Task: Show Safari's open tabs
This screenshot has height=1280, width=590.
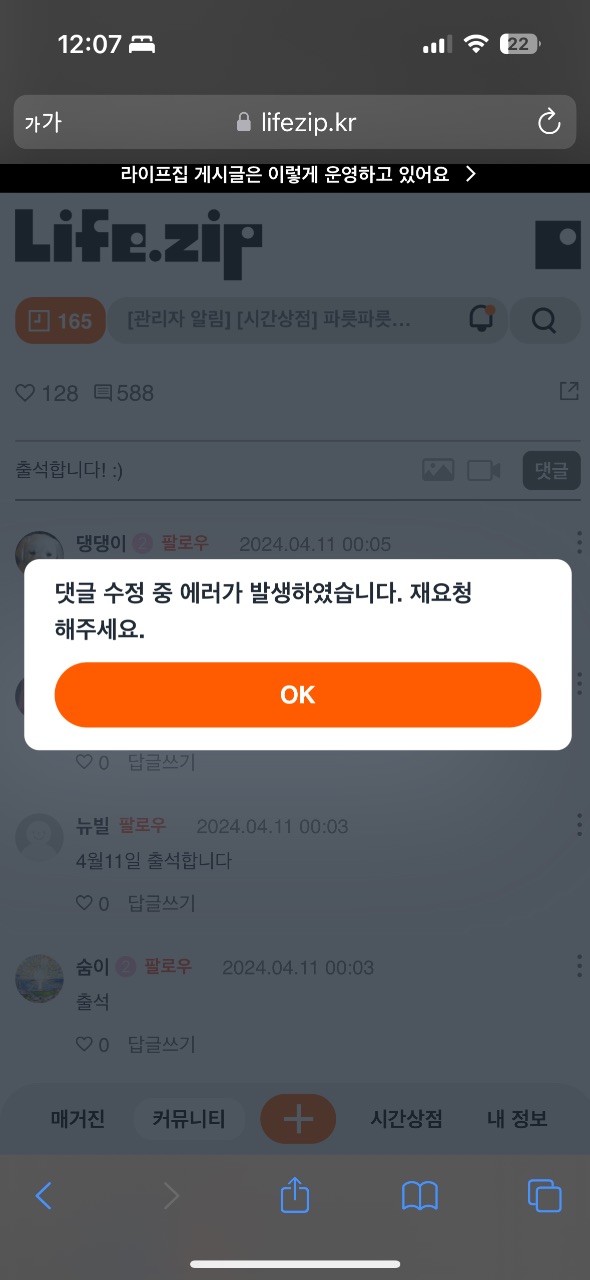Action: coord(545,1195)
